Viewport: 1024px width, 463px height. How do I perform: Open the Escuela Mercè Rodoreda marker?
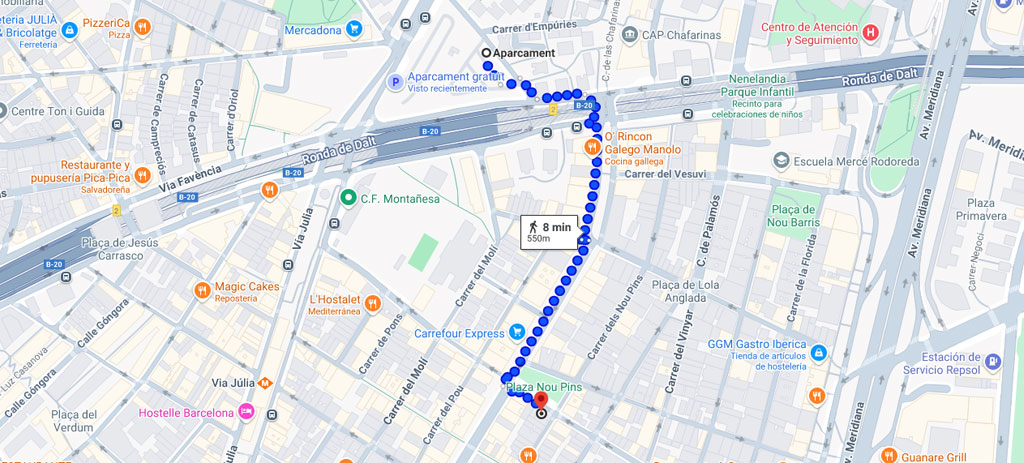[780, 161]
